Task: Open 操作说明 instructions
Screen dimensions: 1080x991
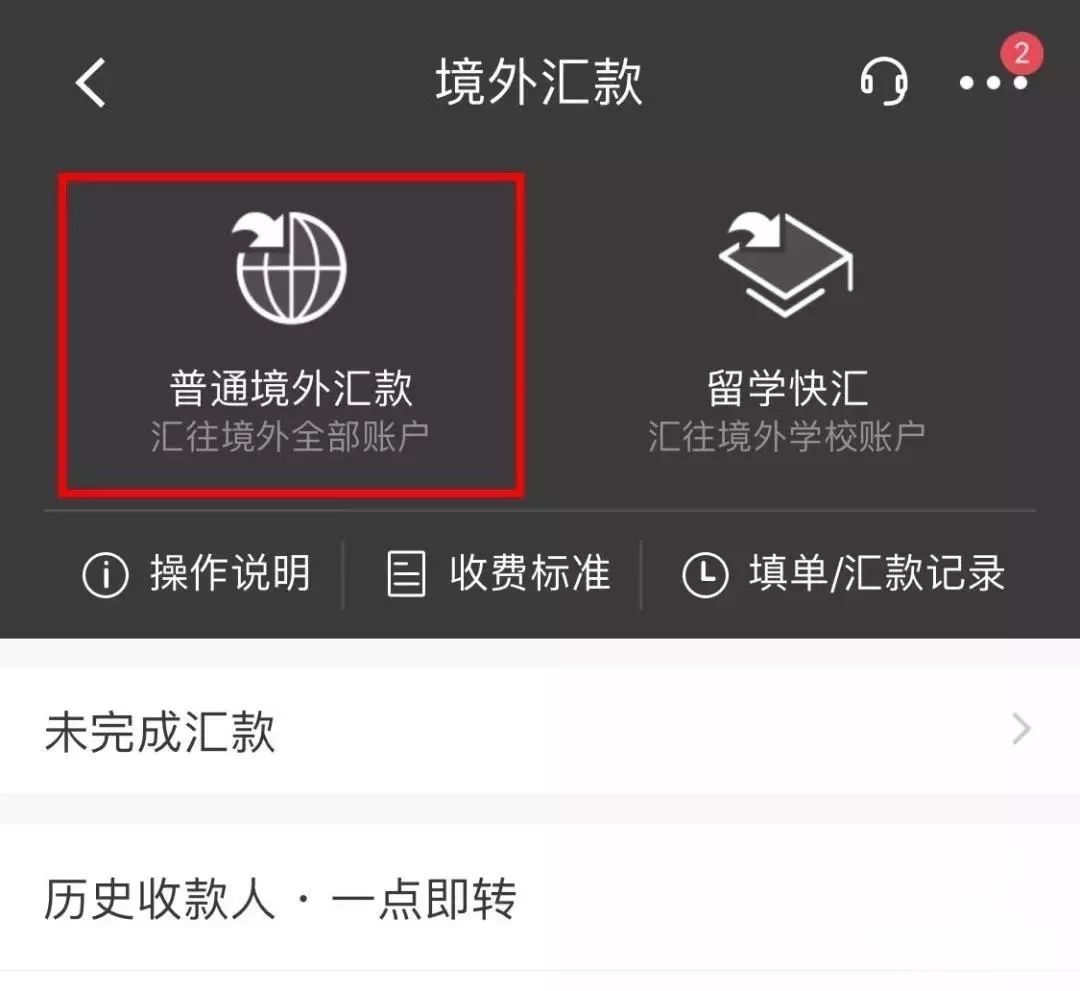Action: tap(196, 574)
